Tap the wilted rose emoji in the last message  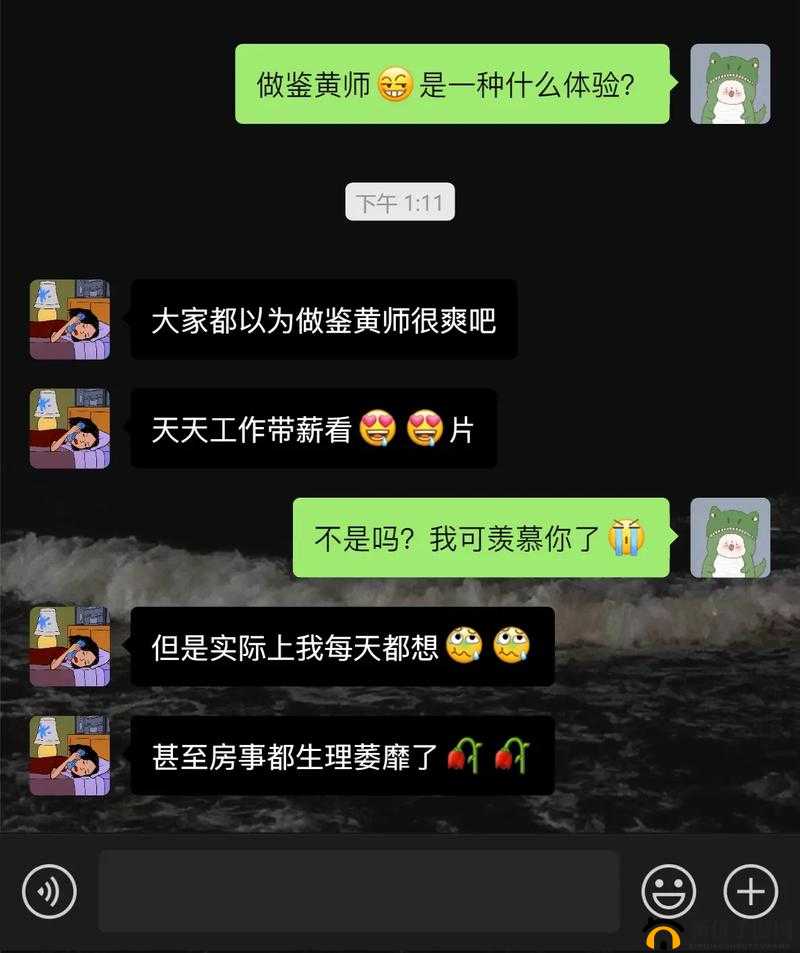tap(465, 757)
